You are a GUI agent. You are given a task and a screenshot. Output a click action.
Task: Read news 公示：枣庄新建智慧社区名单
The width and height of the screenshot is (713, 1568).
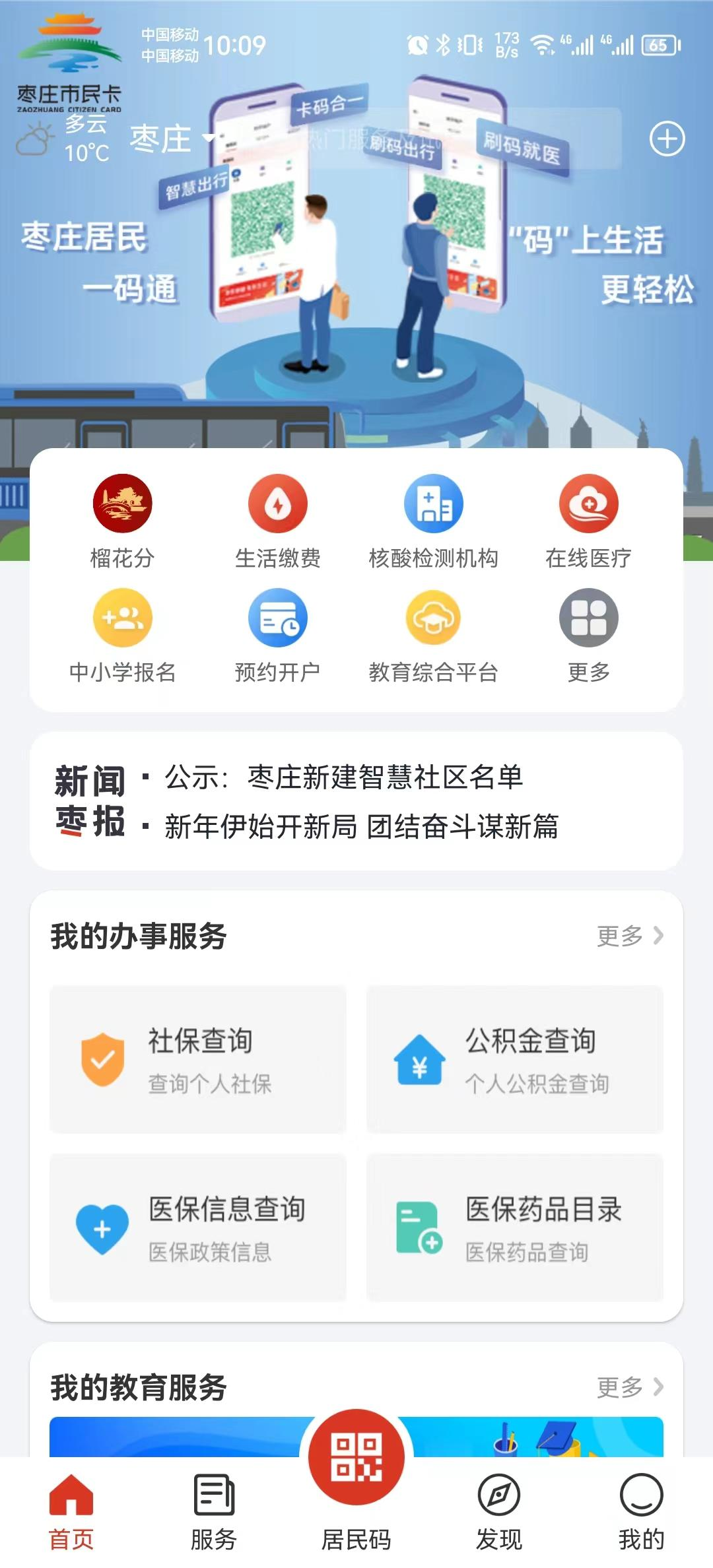pos(343,777)
